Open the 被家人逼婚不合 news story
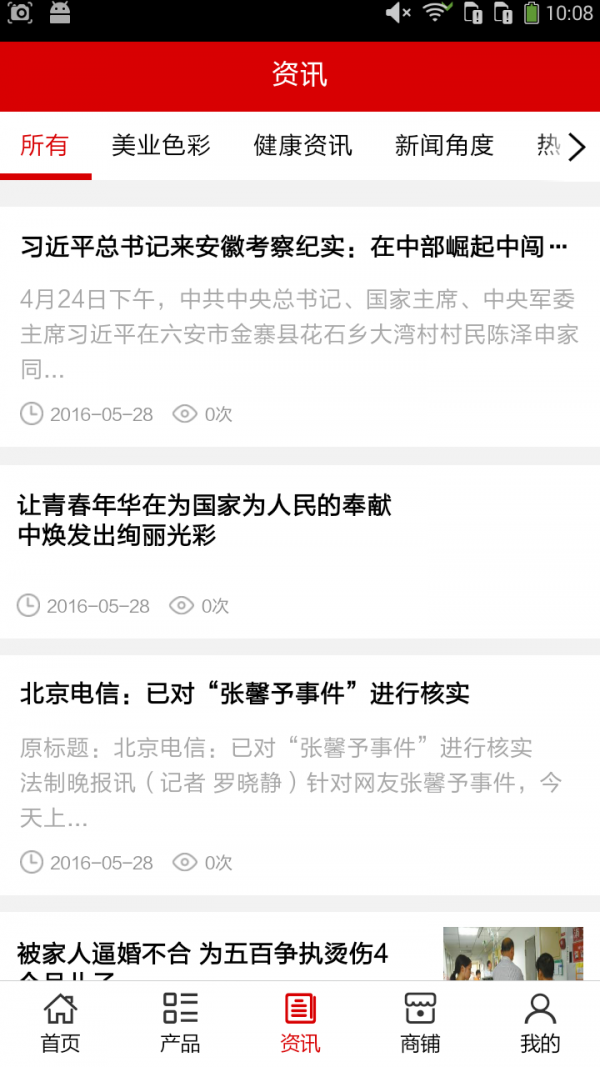 [203, 954]
